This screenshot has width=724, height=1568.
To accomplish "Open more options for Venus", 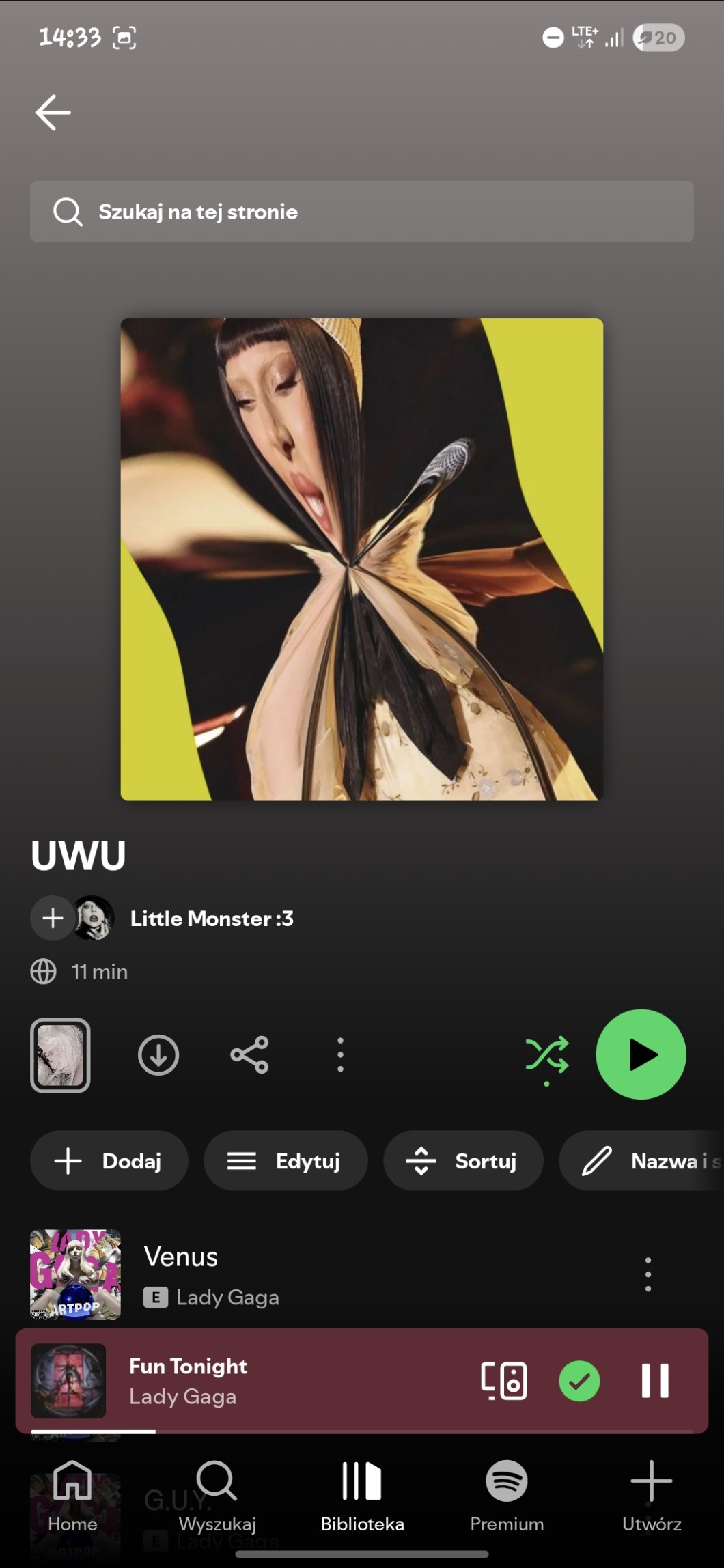I will [x=648, y=1274].
